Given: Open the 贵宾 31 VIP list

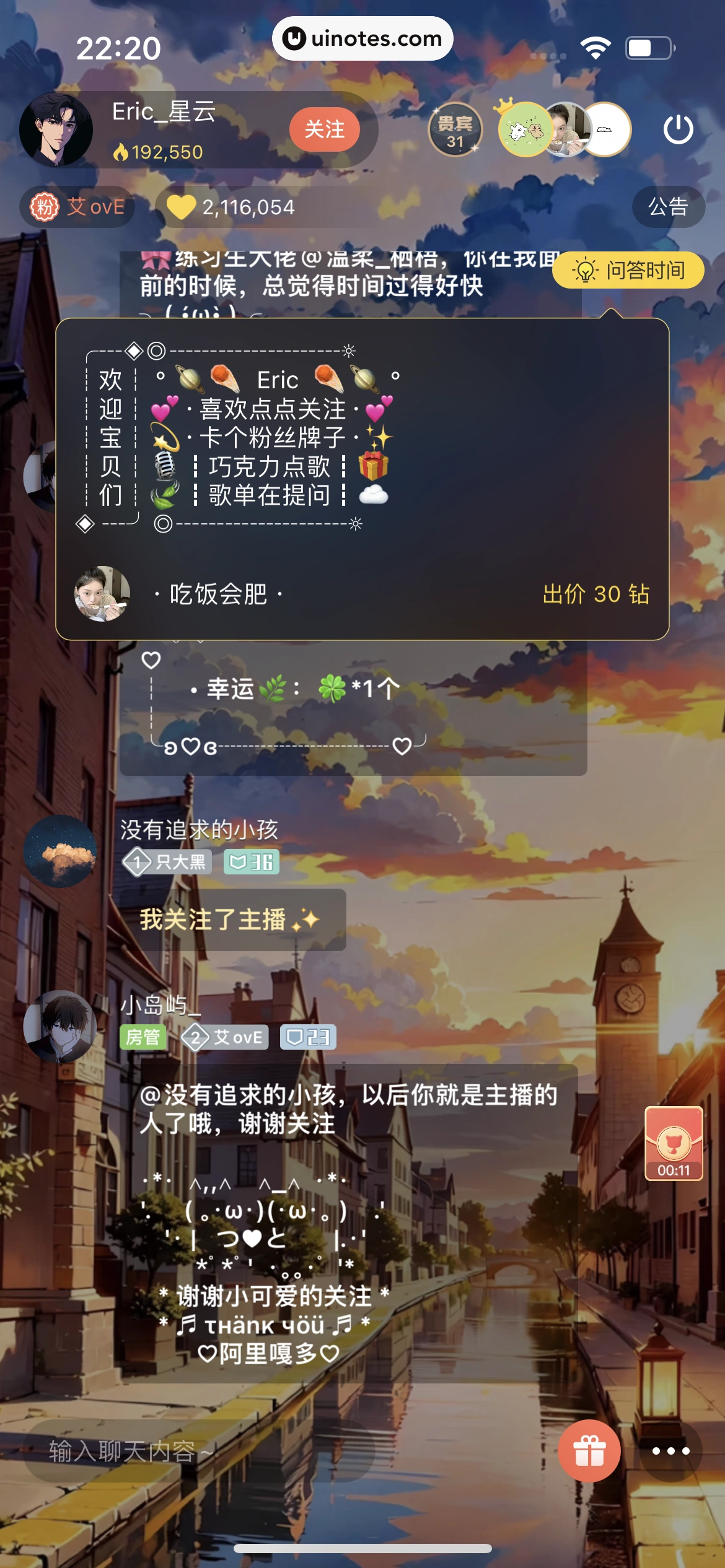Looking at the screenshot, I should (x=455, y=129).
